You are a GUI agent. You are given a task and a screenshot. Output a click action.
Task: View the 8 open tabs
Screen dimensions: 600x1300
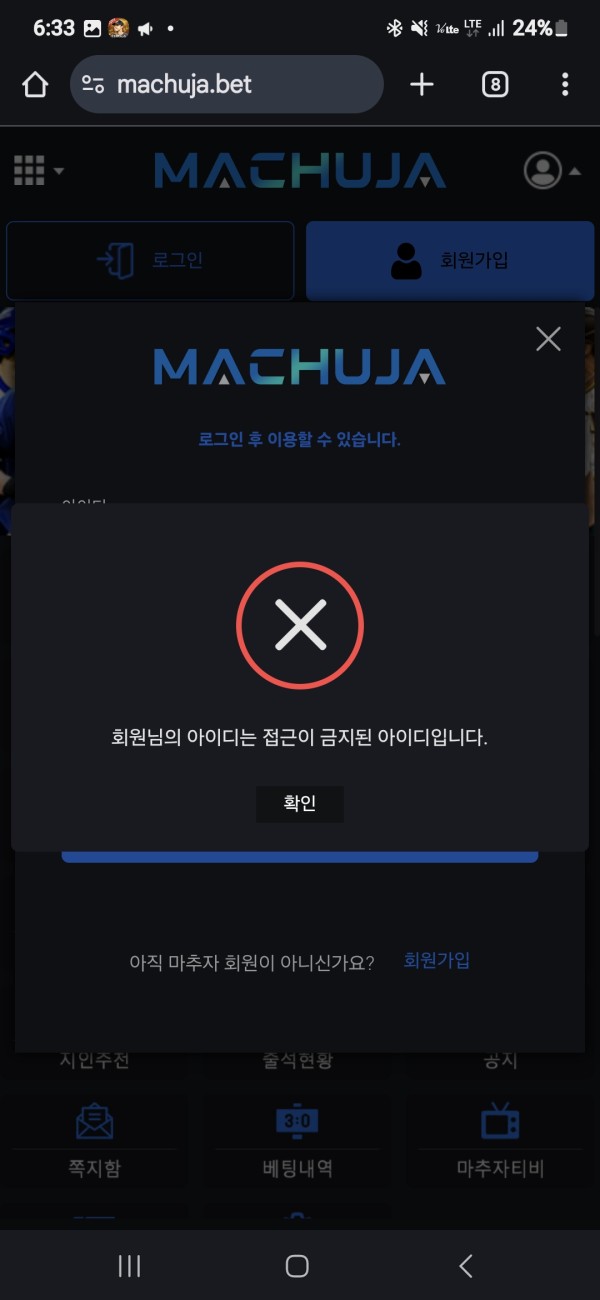[x=495, y=85]
